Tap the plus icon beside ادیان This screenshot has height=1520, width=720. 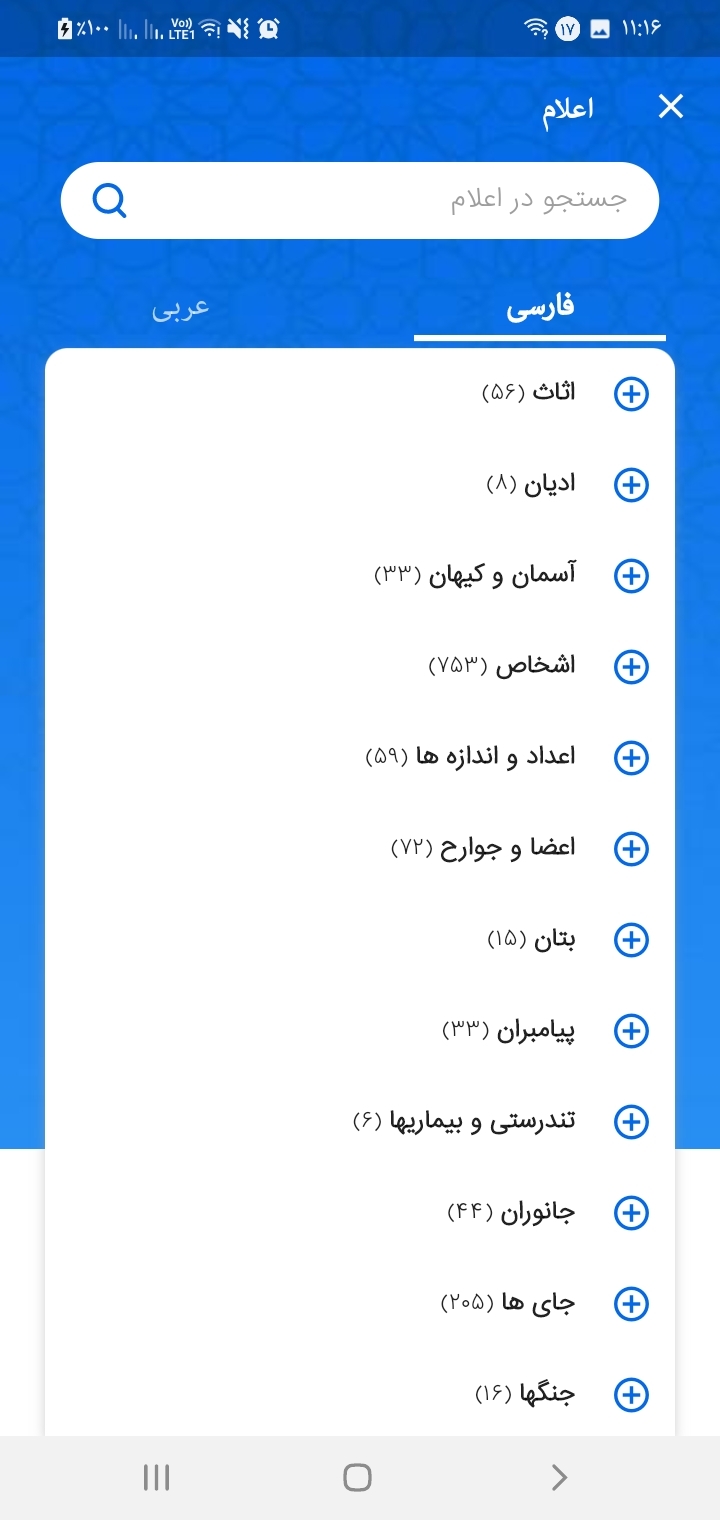pos(631,485)
